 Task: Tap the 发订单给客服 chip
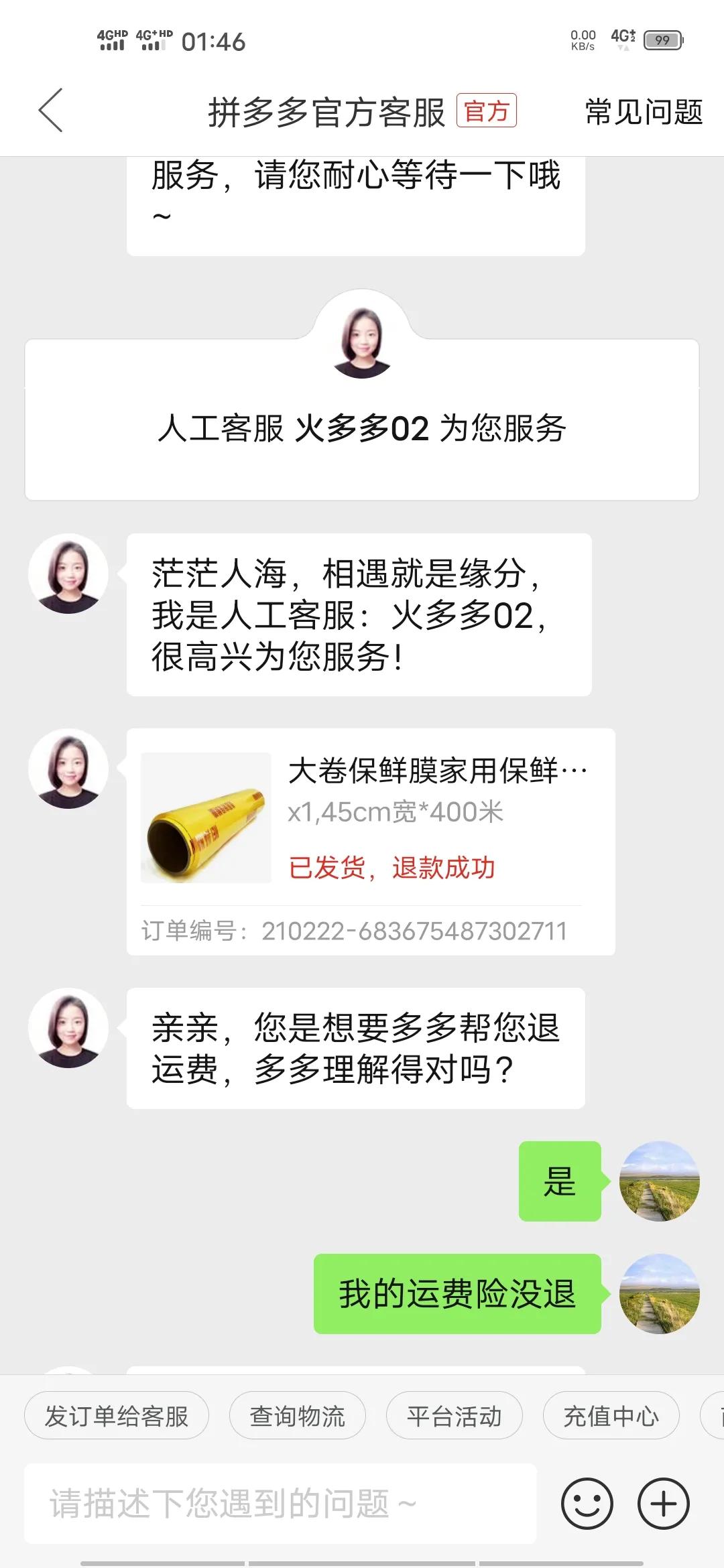pos(117,1416)
